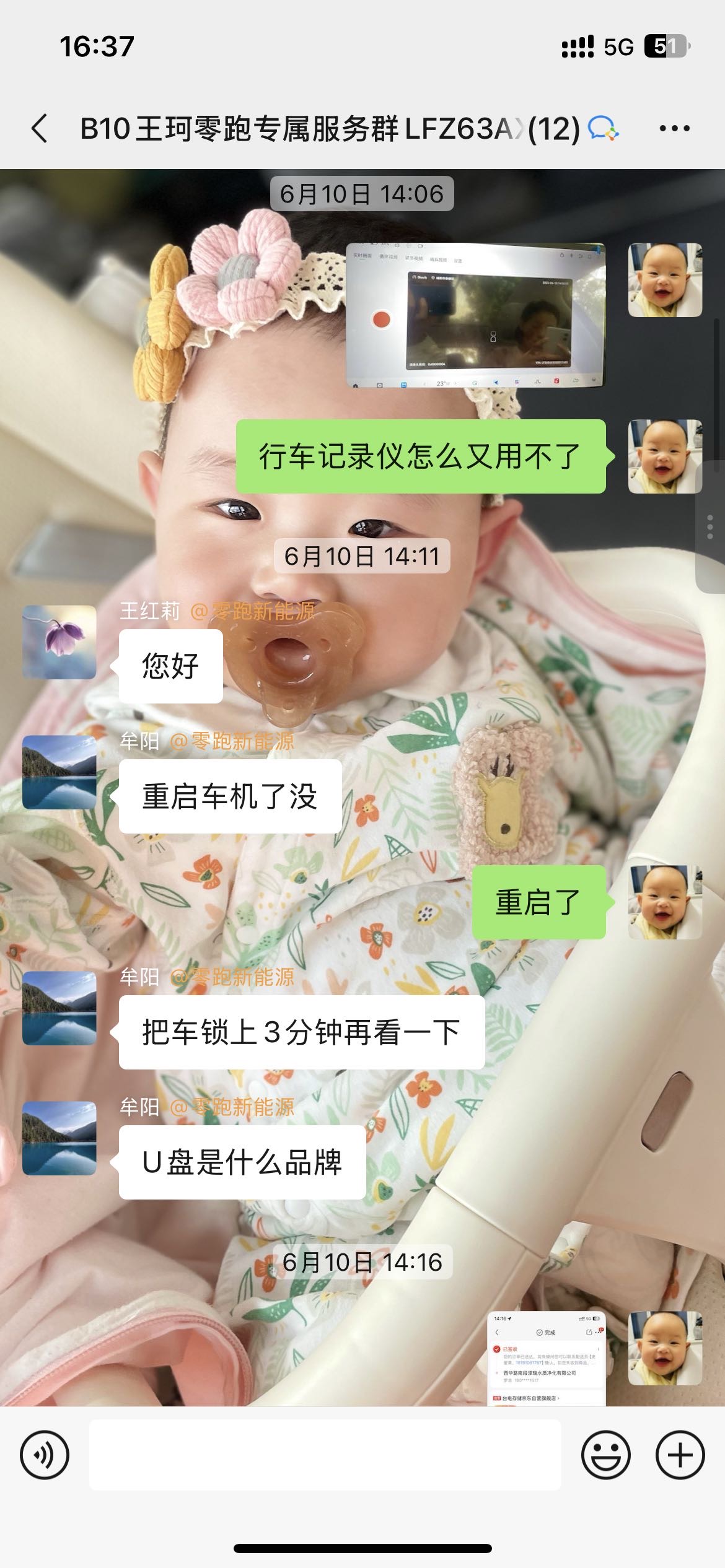The height and width of the screenshot is (1568, 725).
Task: Tap the message text field
Action: pyautogui.click(x=325, y=1455)
